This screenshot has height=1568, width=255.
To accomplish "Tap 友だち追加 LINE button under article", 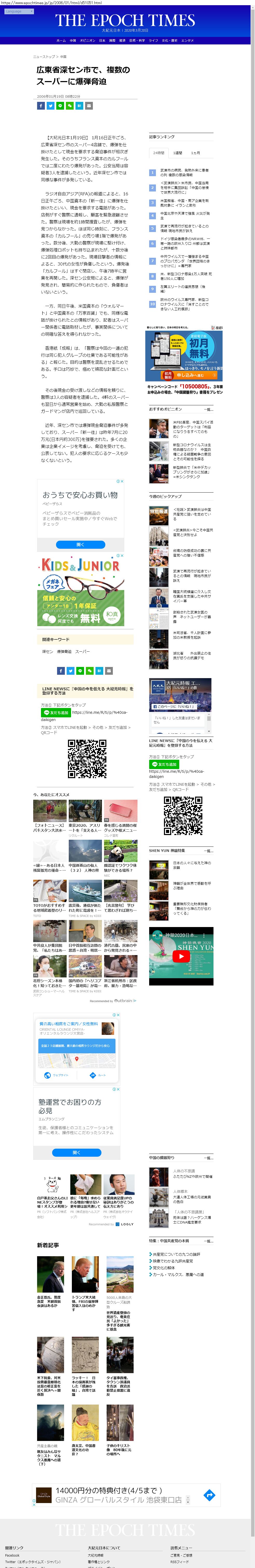I will [55, 712].
